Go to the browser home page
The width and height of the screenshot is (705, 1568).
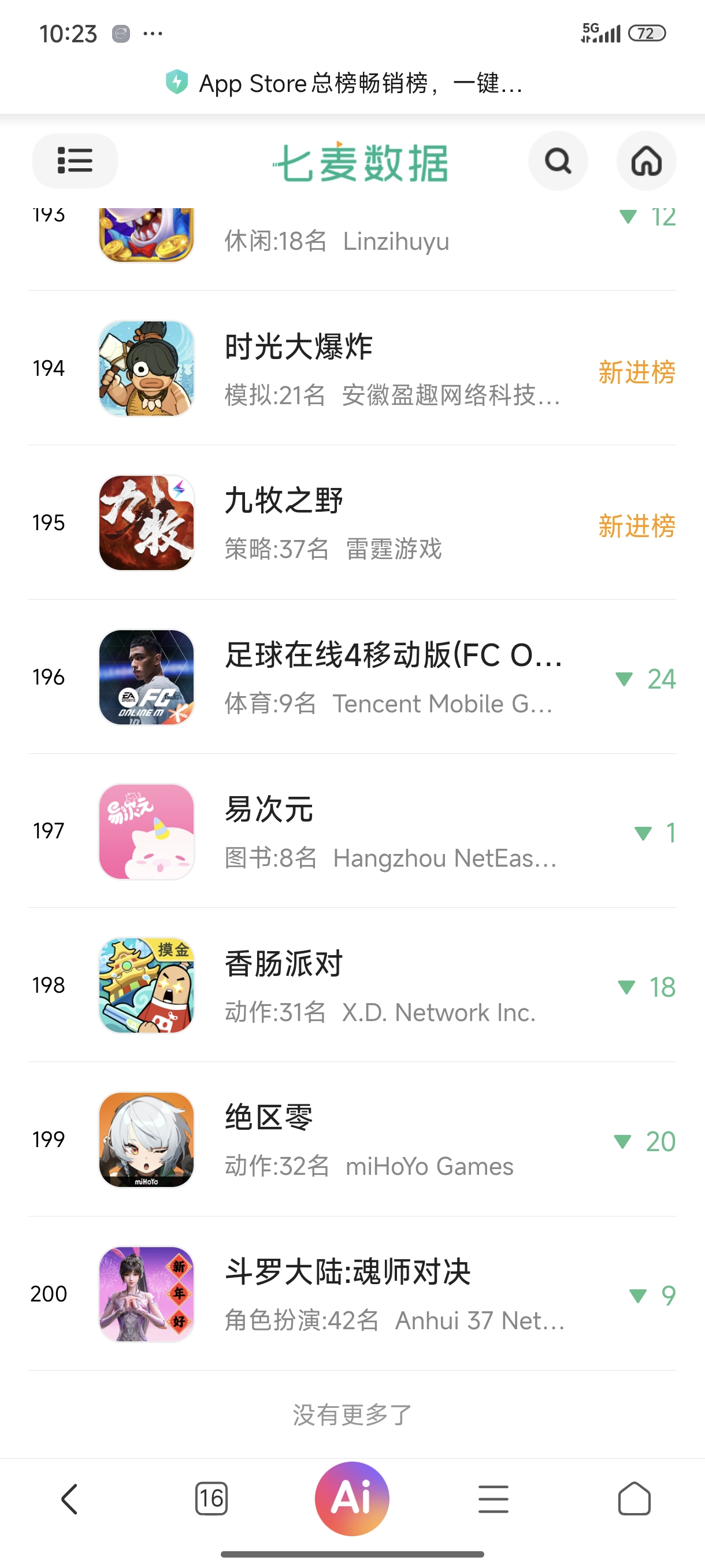pos(634,1498)
